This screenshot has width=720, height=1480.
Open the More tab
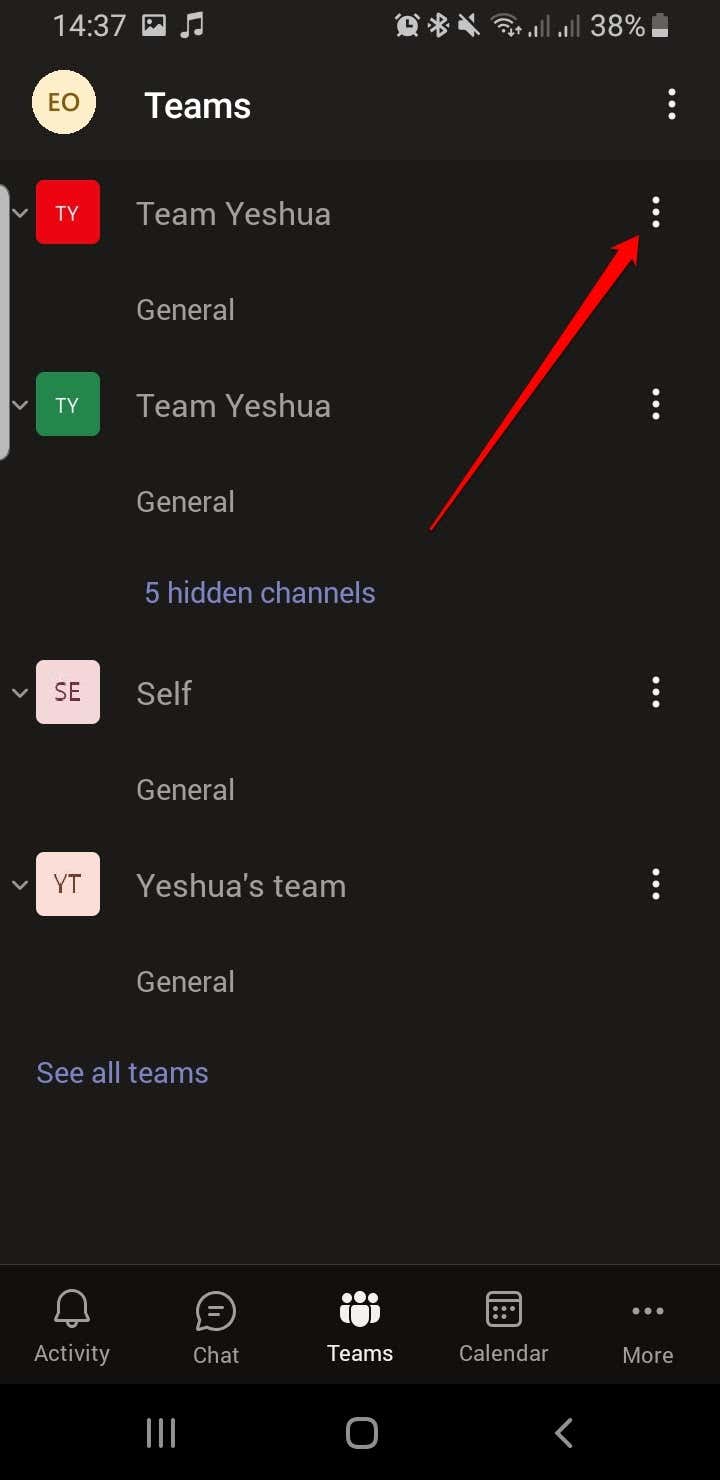648,1328
